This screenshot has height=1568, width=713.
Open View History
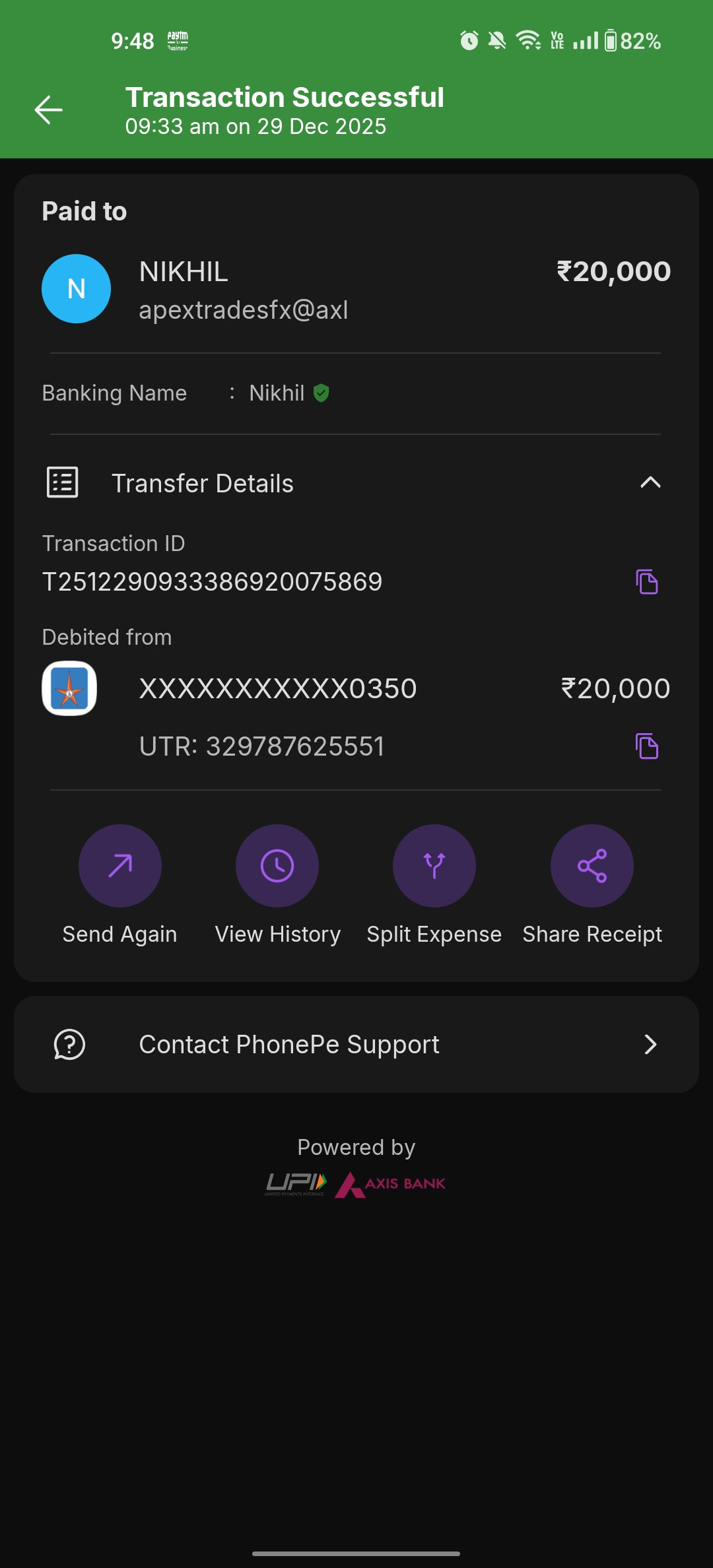277,866
